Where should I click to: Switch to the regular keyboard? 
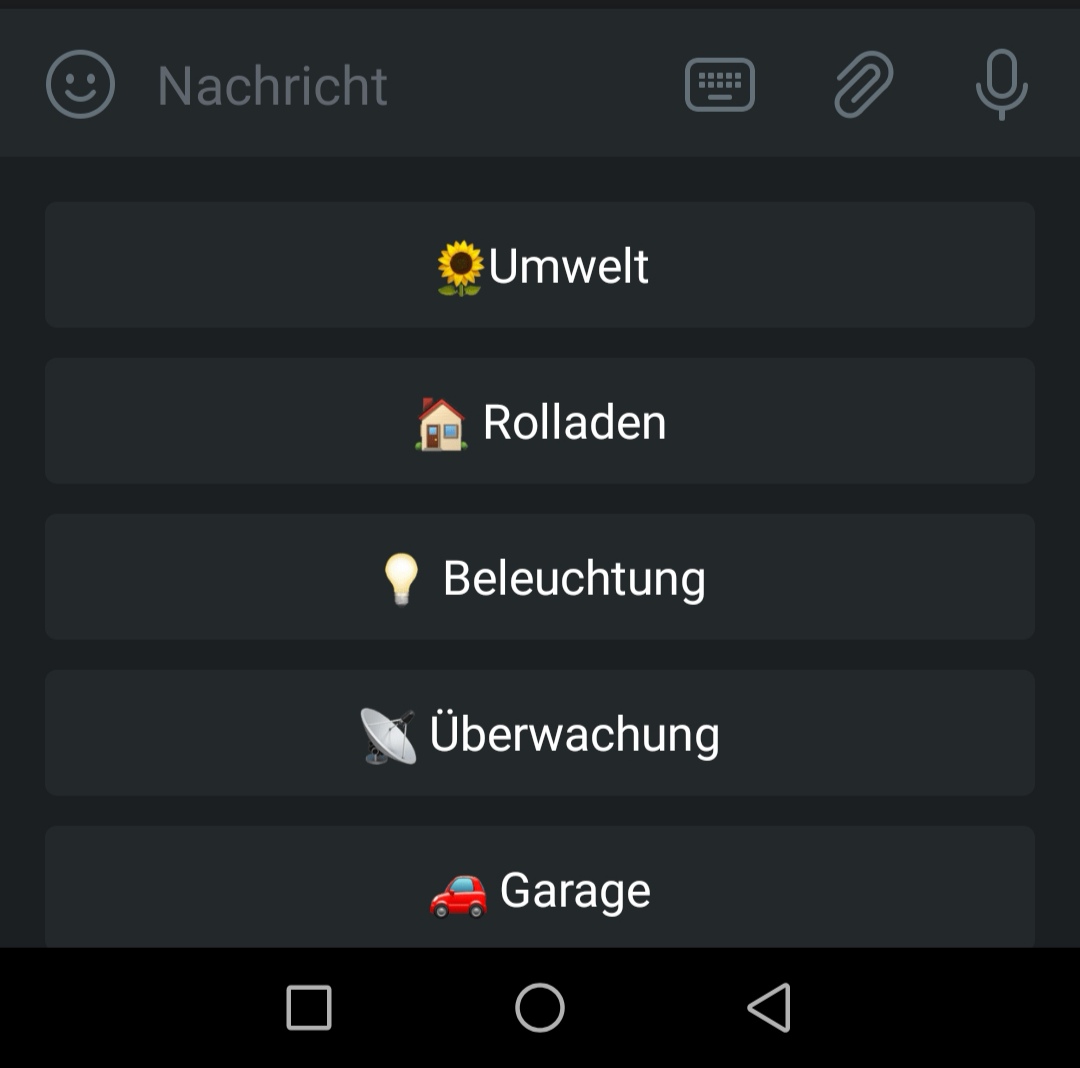(x=719, y=85)
